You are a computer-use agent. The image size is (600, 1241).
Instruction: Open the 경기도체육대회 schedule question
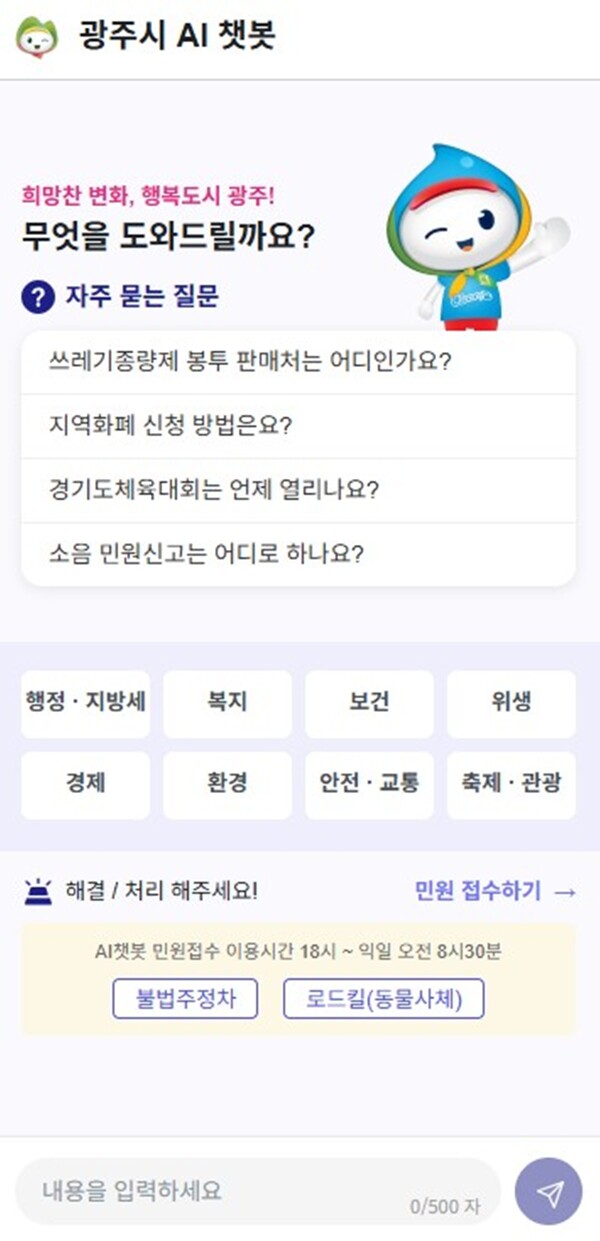pyautogui.click(x=214, y=490)
